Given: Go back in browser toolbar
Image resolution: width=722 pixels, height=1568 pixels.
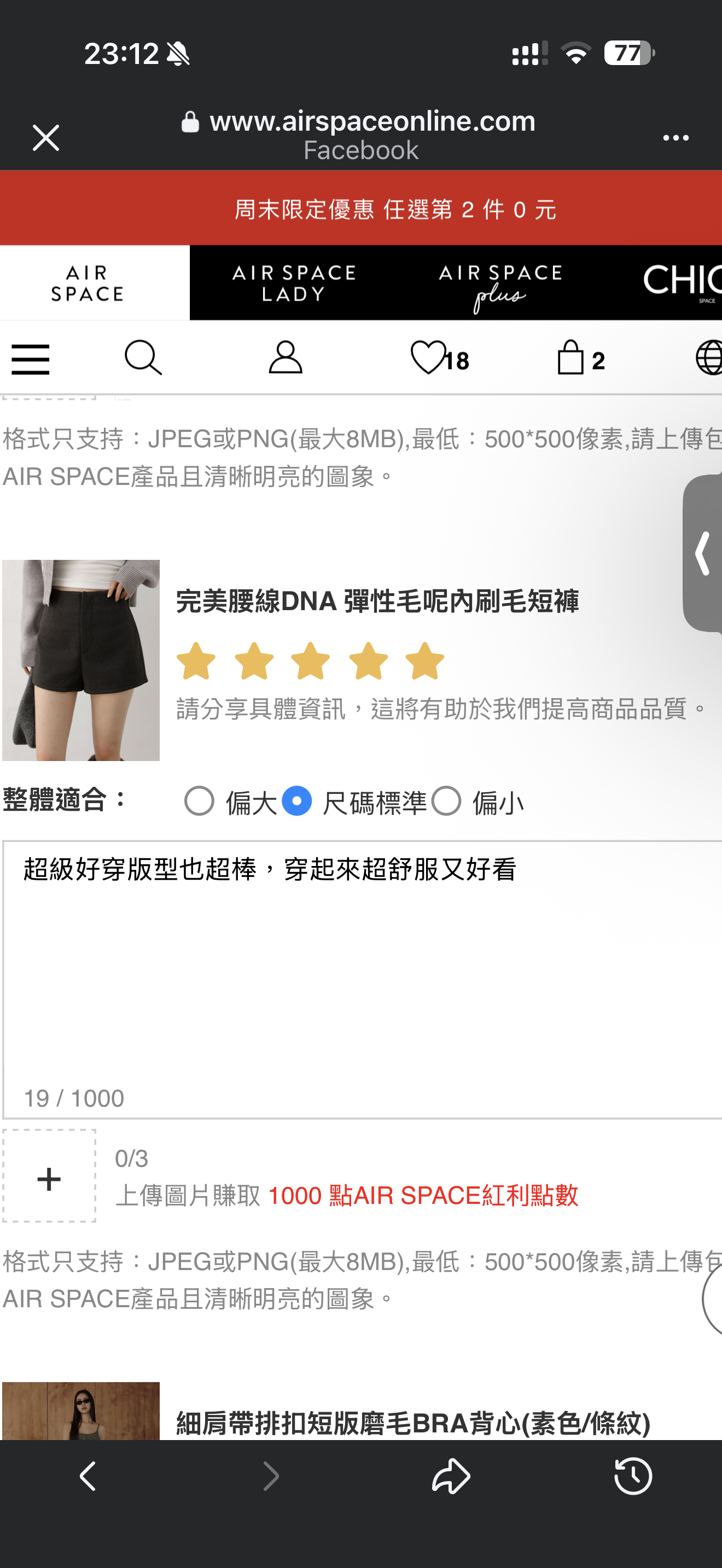Looking at the screenshot, I should [x=88, y=1476].
